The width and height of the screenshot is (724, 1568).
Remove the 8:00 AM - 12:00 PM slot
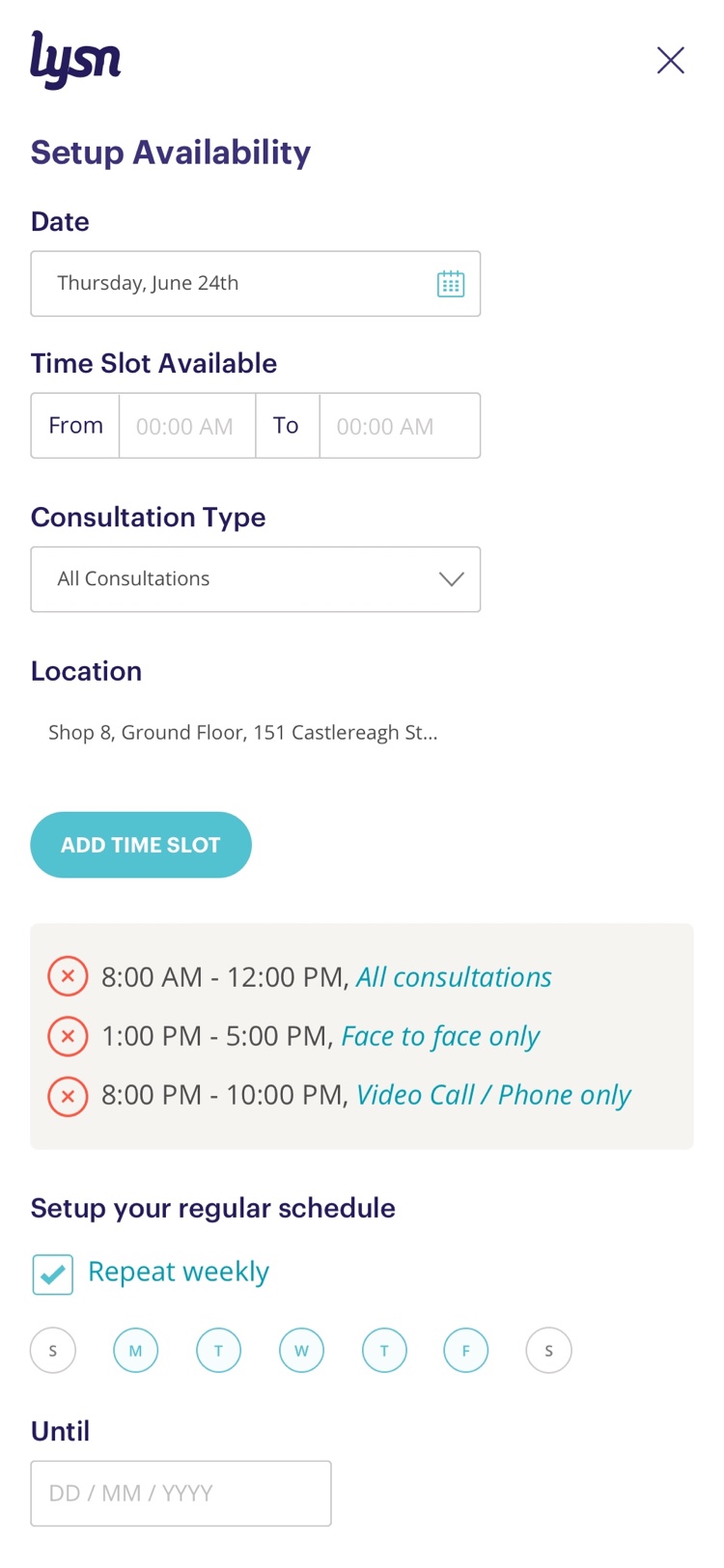pos(68,977)
